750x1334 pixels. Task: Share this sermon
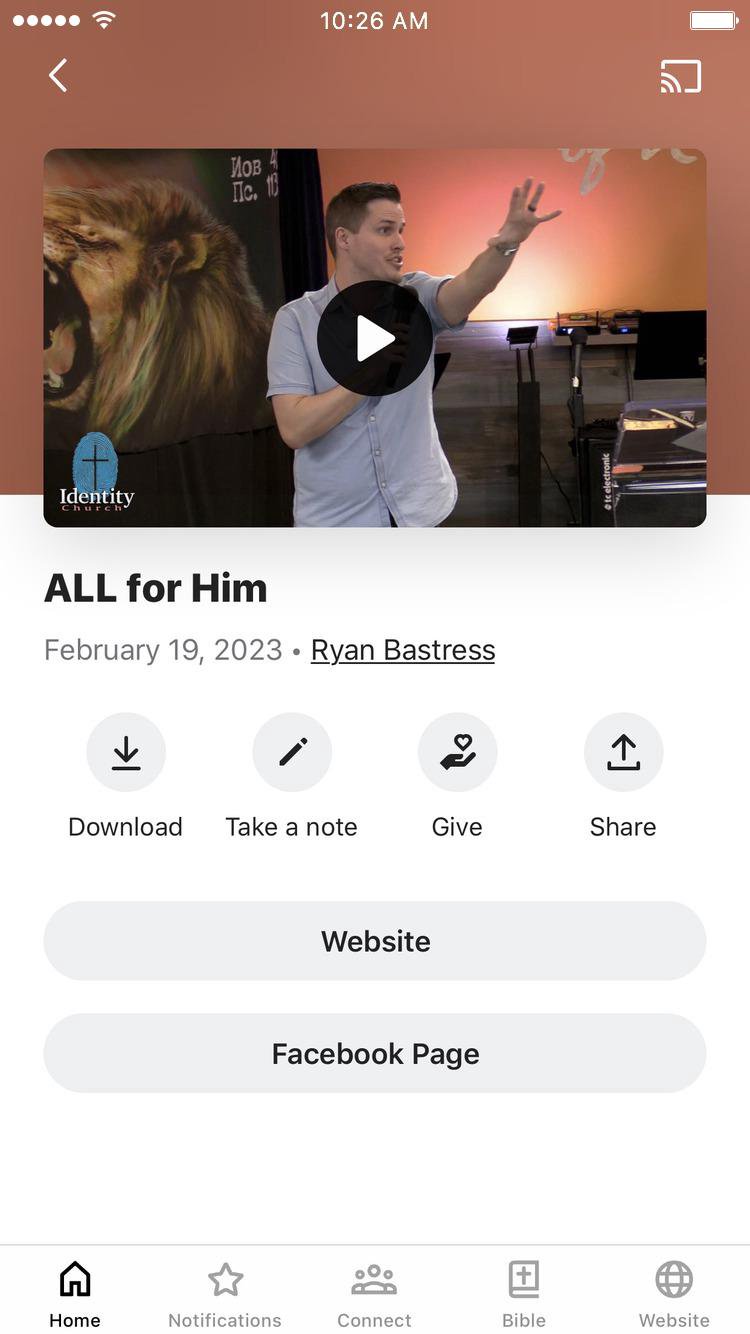(623, 753)
